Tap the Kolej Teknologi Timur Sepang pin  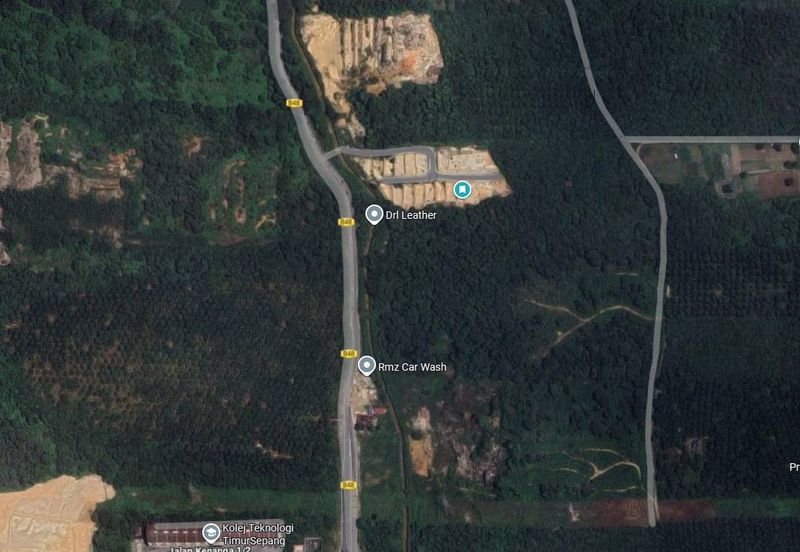[211, 532]
